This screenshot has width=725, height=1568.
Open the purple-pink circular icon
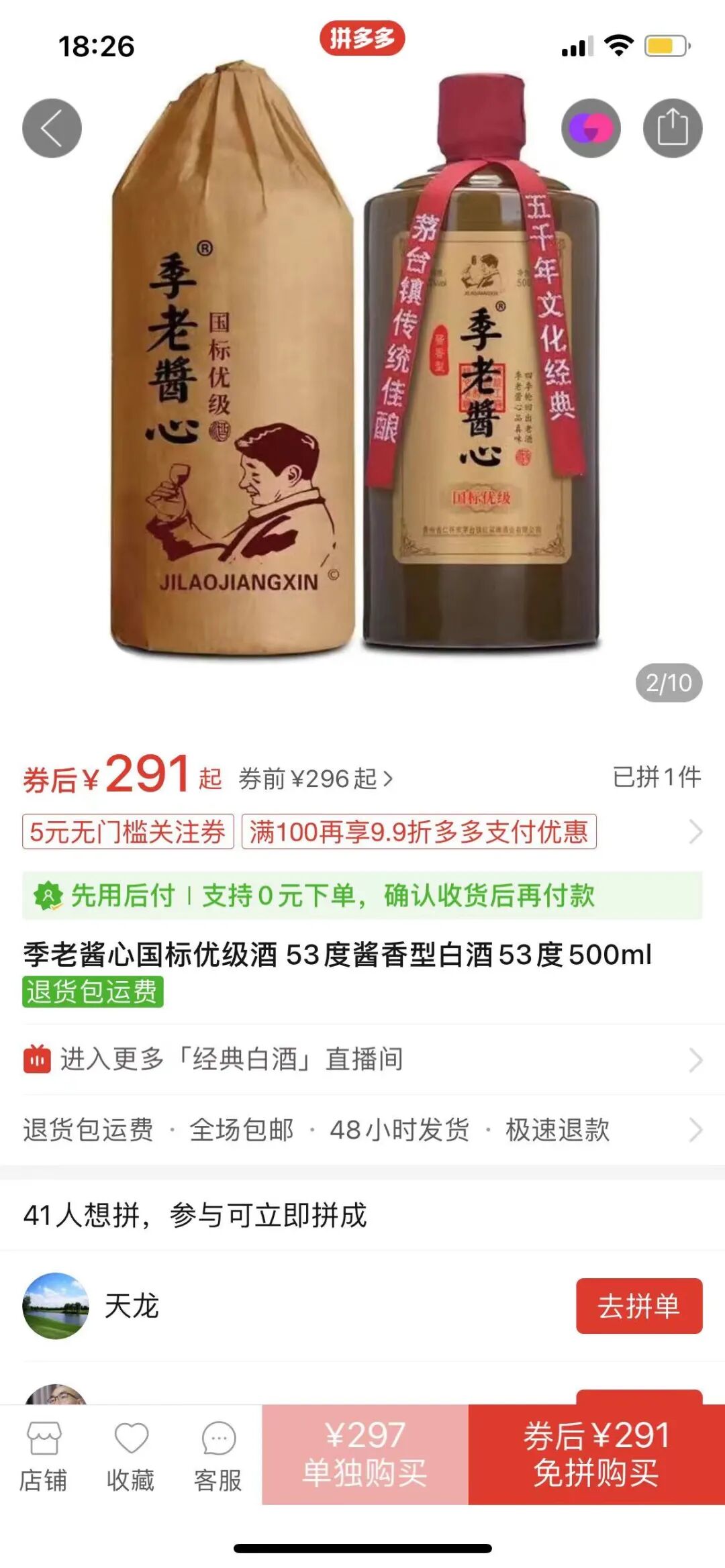click(591, 128)
